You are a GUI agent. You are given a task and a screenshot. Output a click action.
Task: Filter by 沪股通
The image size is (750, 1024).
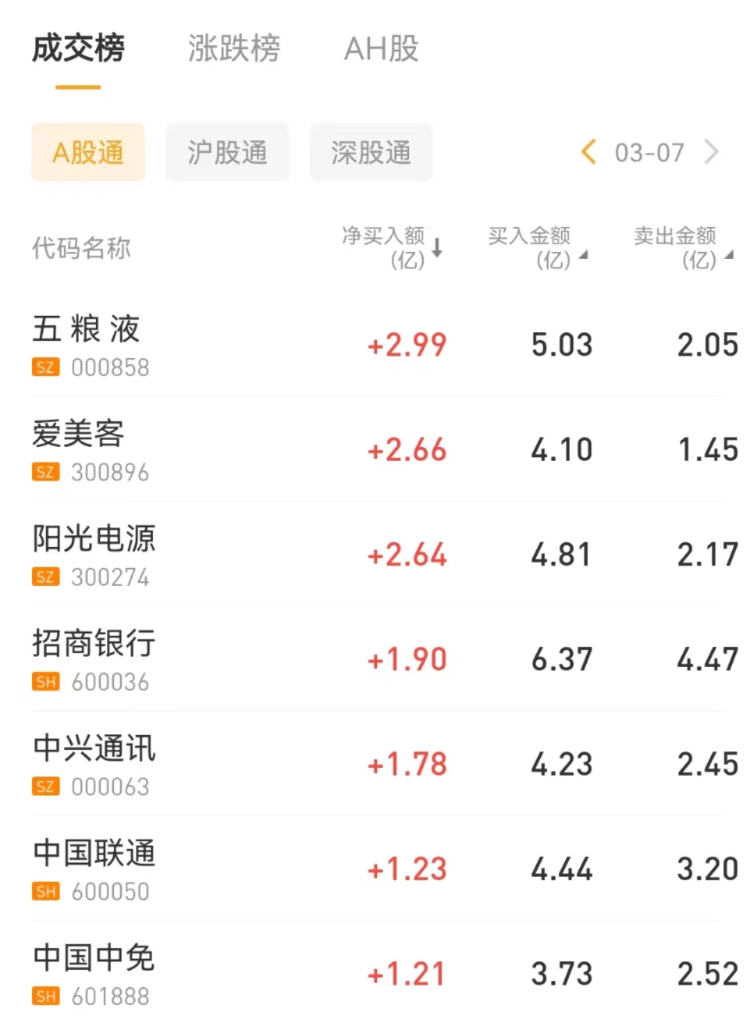(227, 152)
